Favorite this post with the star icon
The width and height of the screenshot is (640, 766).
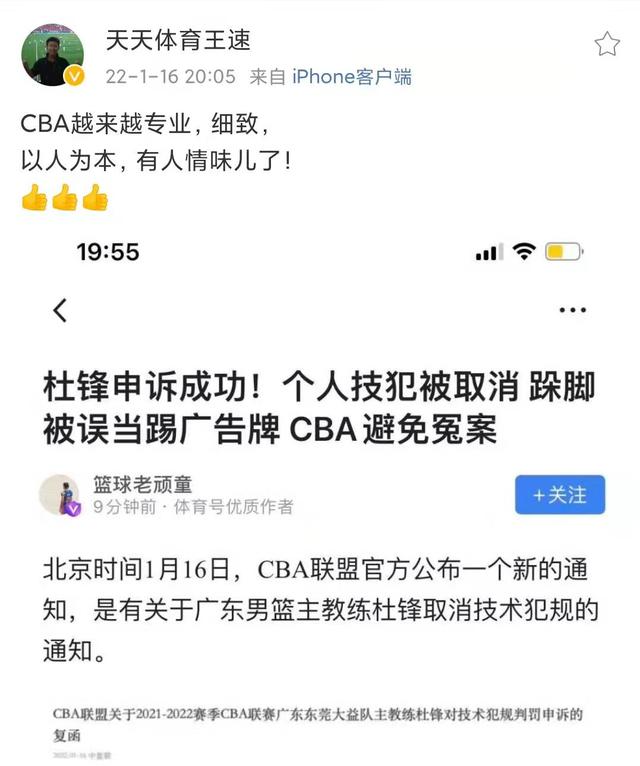point(607,44)
